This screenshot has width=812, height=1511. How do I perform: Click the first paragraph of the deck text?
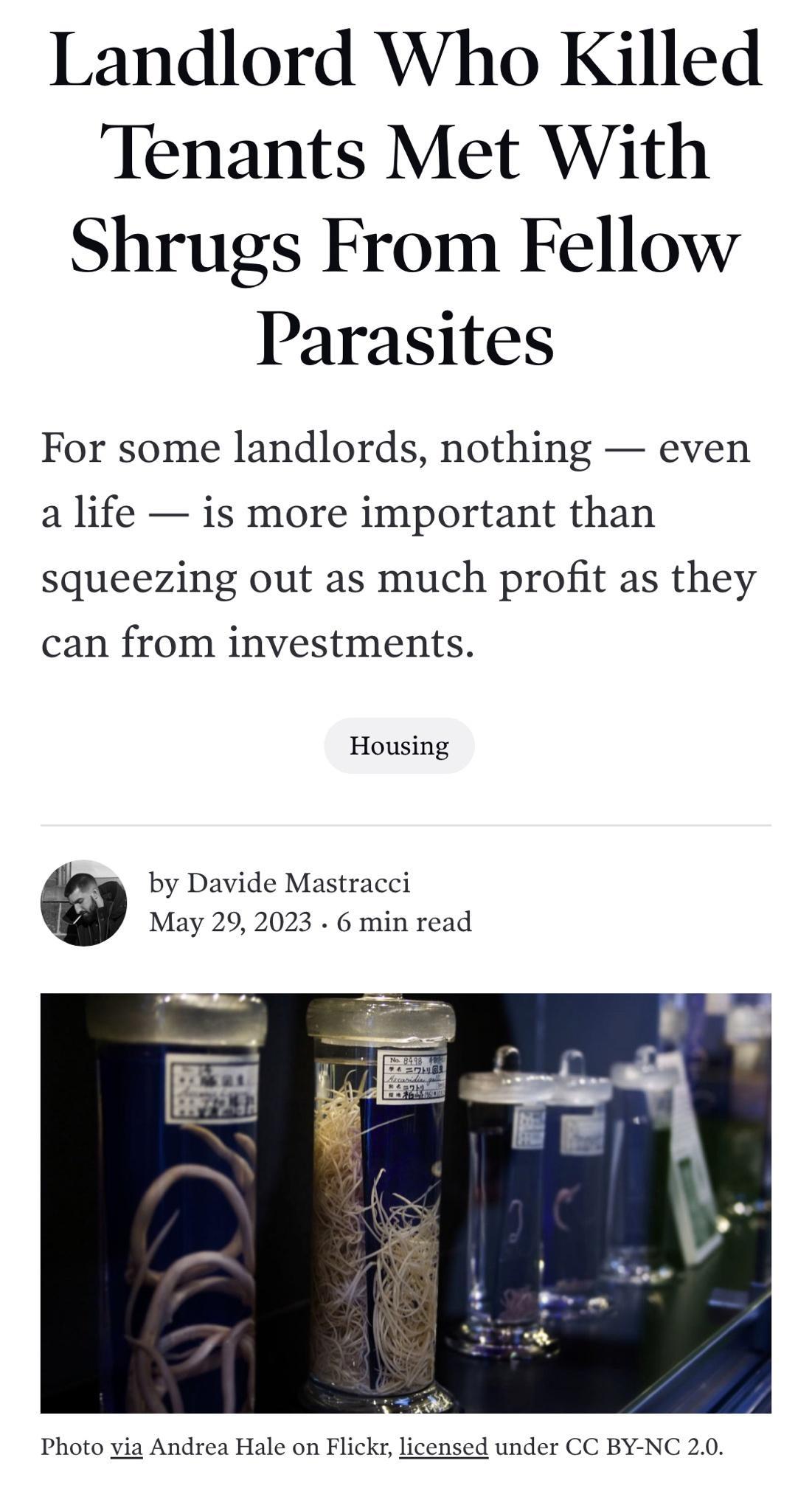(398, 542)
